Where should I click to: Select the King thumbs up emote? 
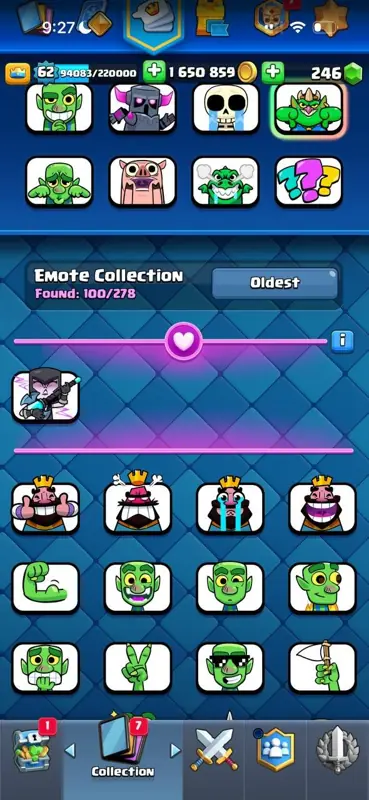pos(45,507)
